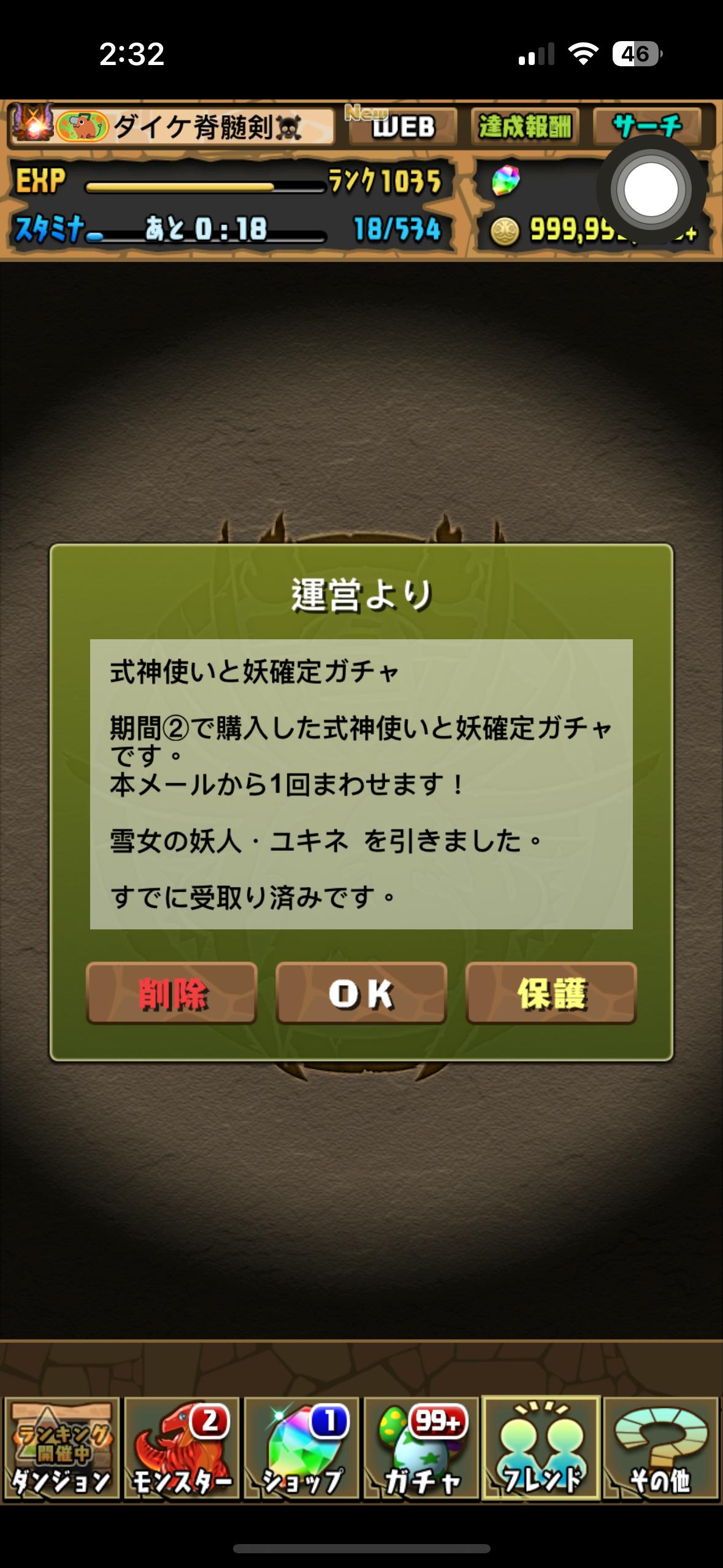This screenshot has height=1568, width=723.
Task: Open the 達成報酬 achievement rewards
Action: (524, 127)
